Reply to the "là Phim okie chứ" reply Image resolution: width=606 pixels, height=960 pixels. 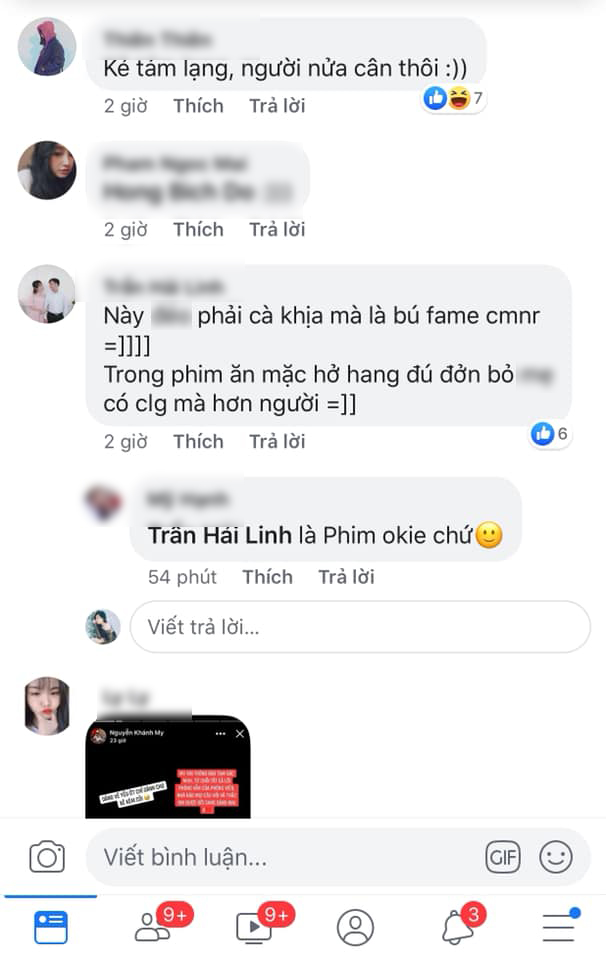pyautogui.click(x=346, y=577)
